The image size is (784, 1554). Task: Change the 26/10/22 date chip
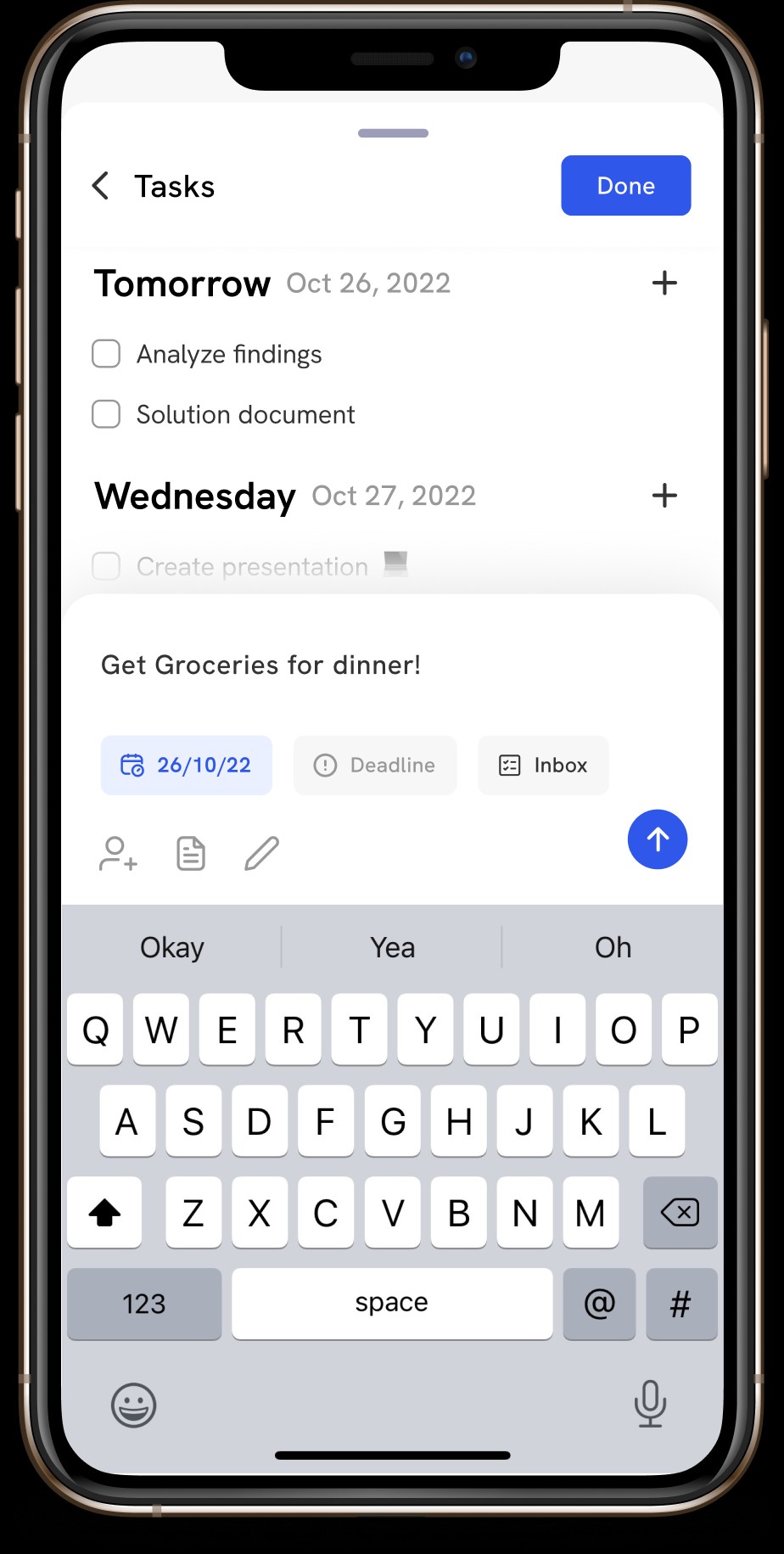187,766
